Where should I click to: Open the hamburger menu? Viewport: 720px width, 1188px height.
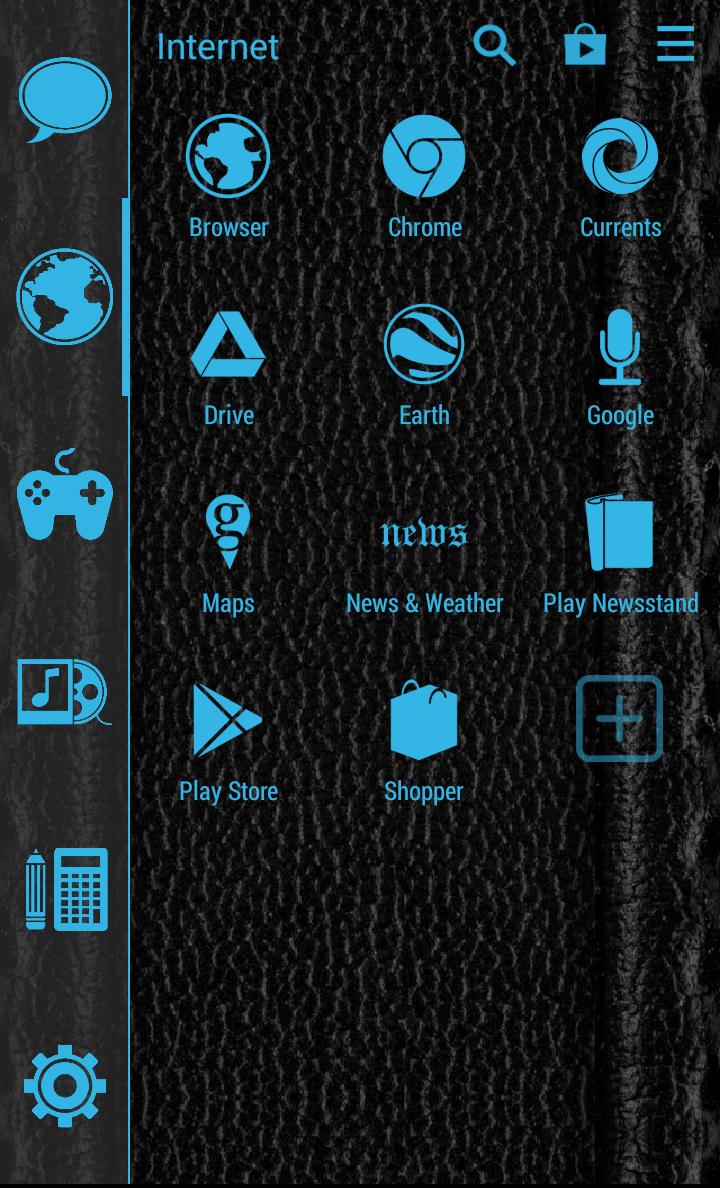tap(675, 45)
